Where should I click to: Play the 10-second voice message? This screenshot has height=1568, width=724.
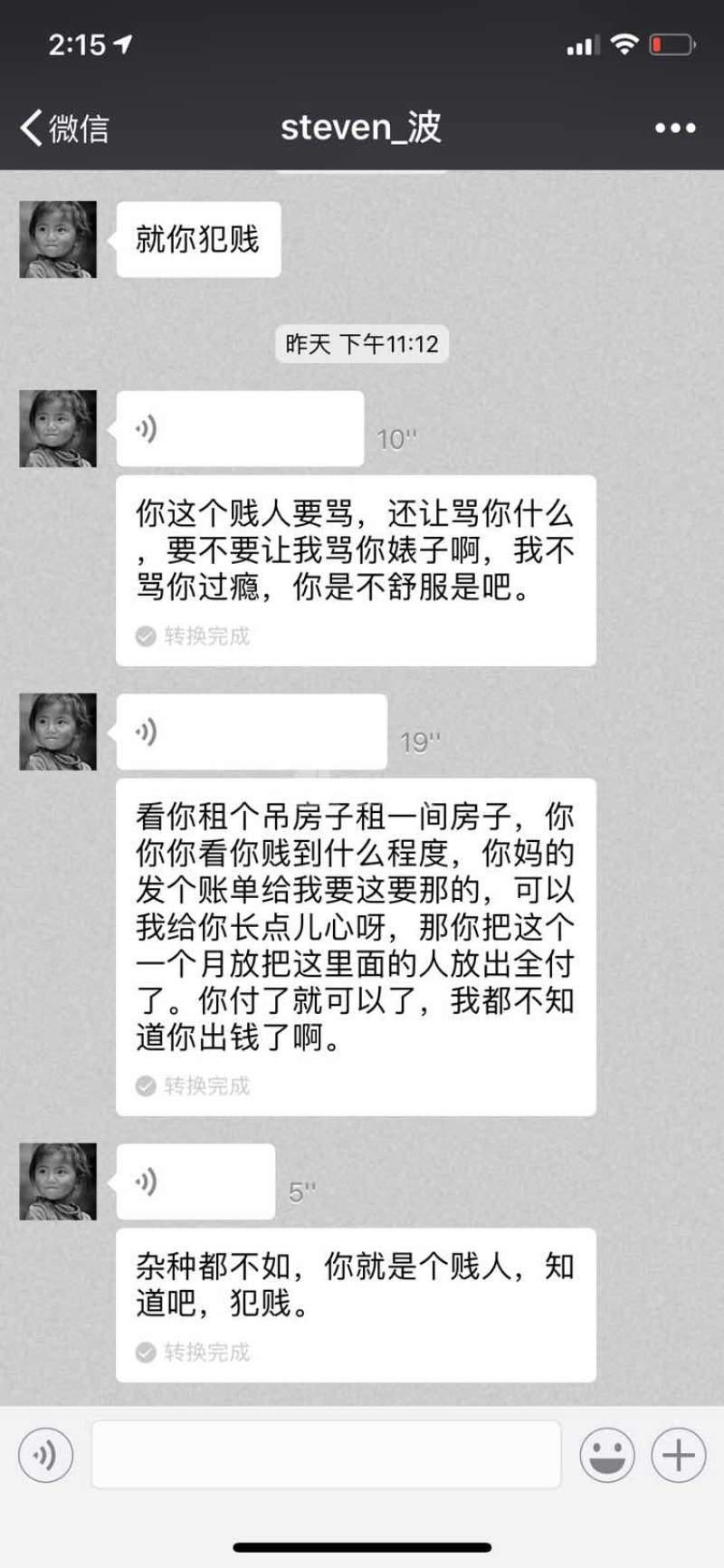pyautogui.click(x=240, y=429)
